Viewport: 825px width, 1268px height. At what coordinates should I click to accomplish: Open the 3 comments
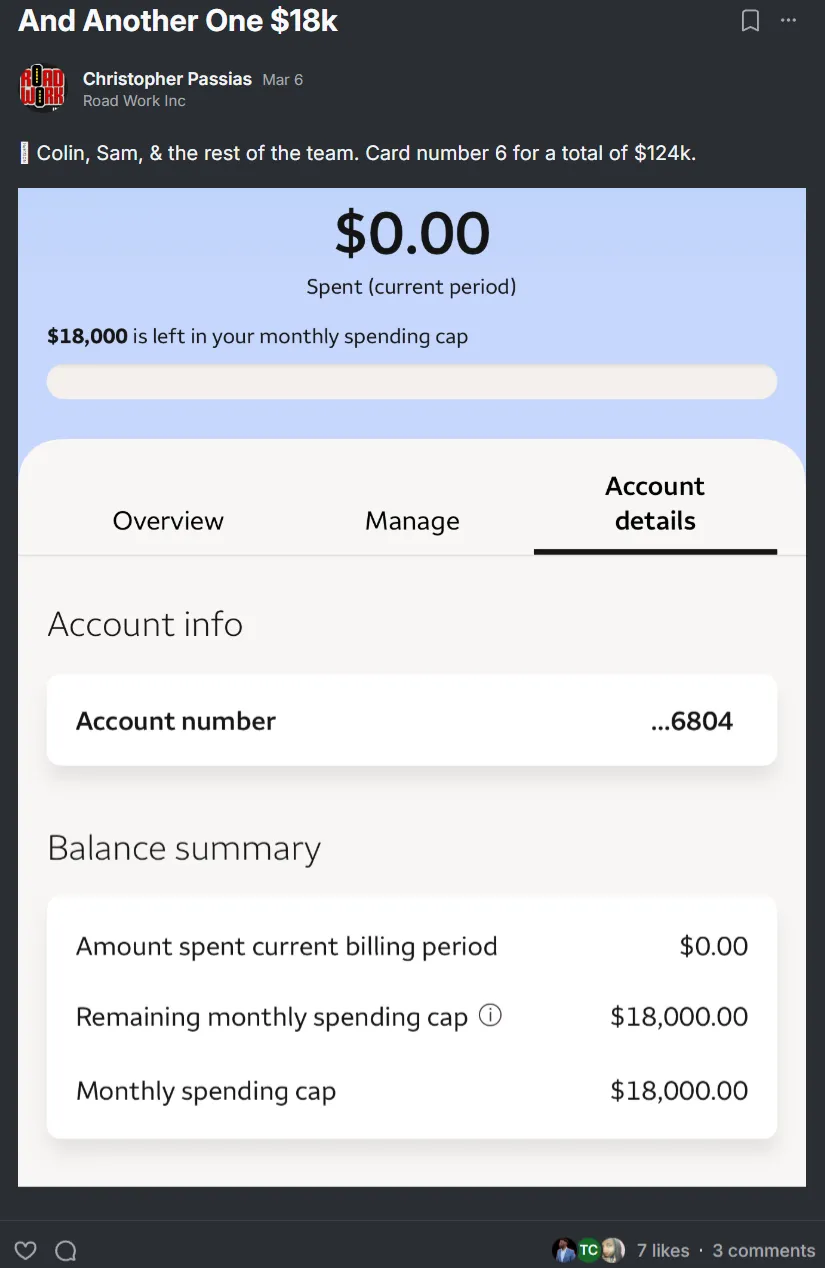point(763,1250)
